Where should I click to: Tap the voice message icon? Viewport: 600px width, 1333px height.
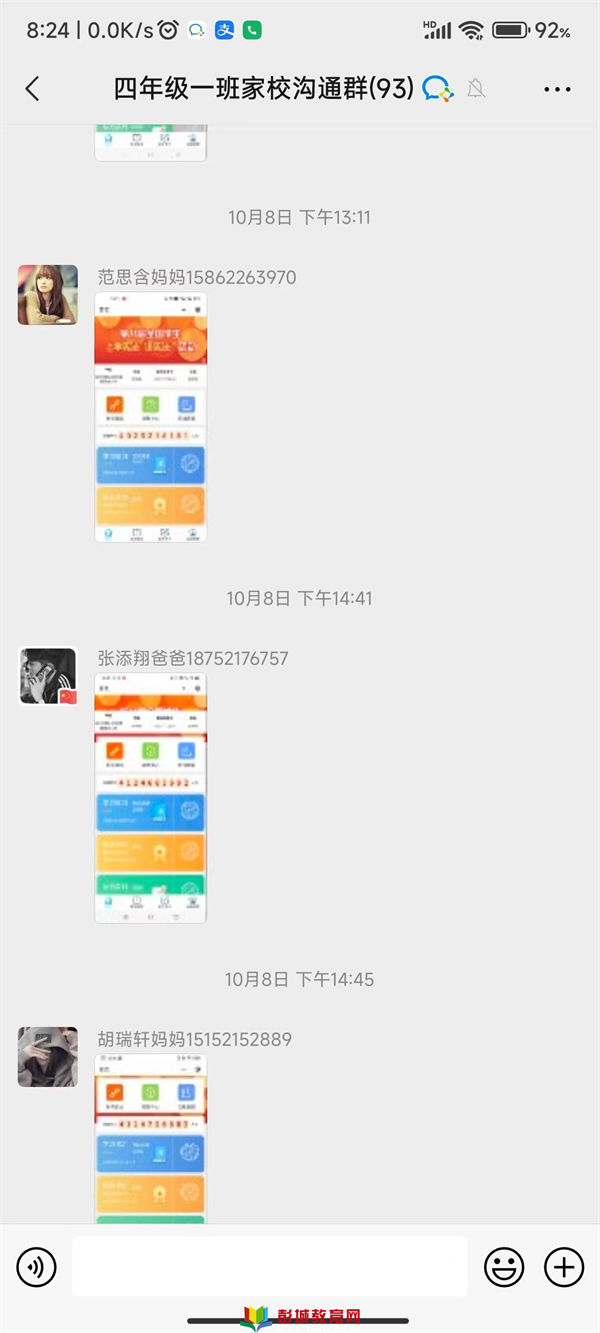pyautogui.click(x=37, y=1267)
